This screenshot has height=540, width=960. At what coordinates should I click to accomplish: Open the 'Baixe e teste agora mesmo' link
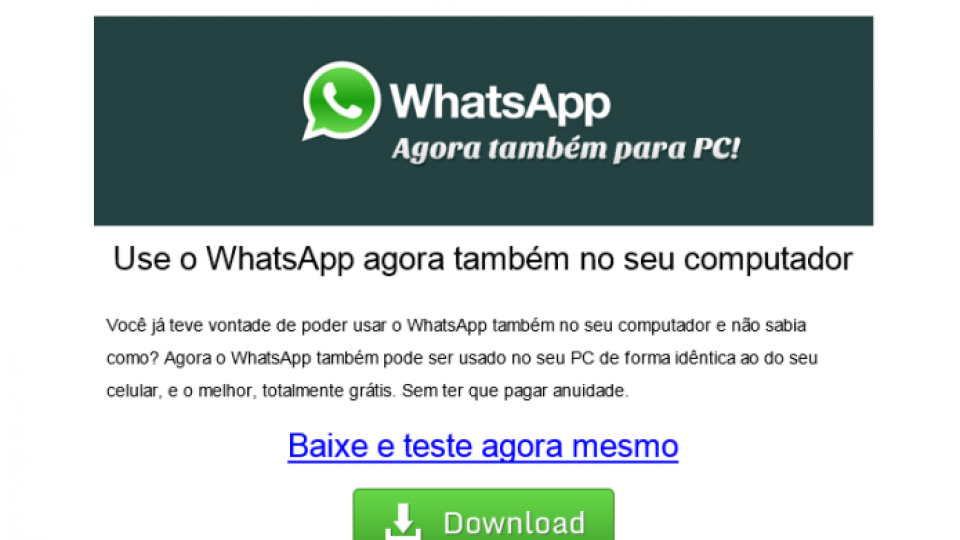482,446
